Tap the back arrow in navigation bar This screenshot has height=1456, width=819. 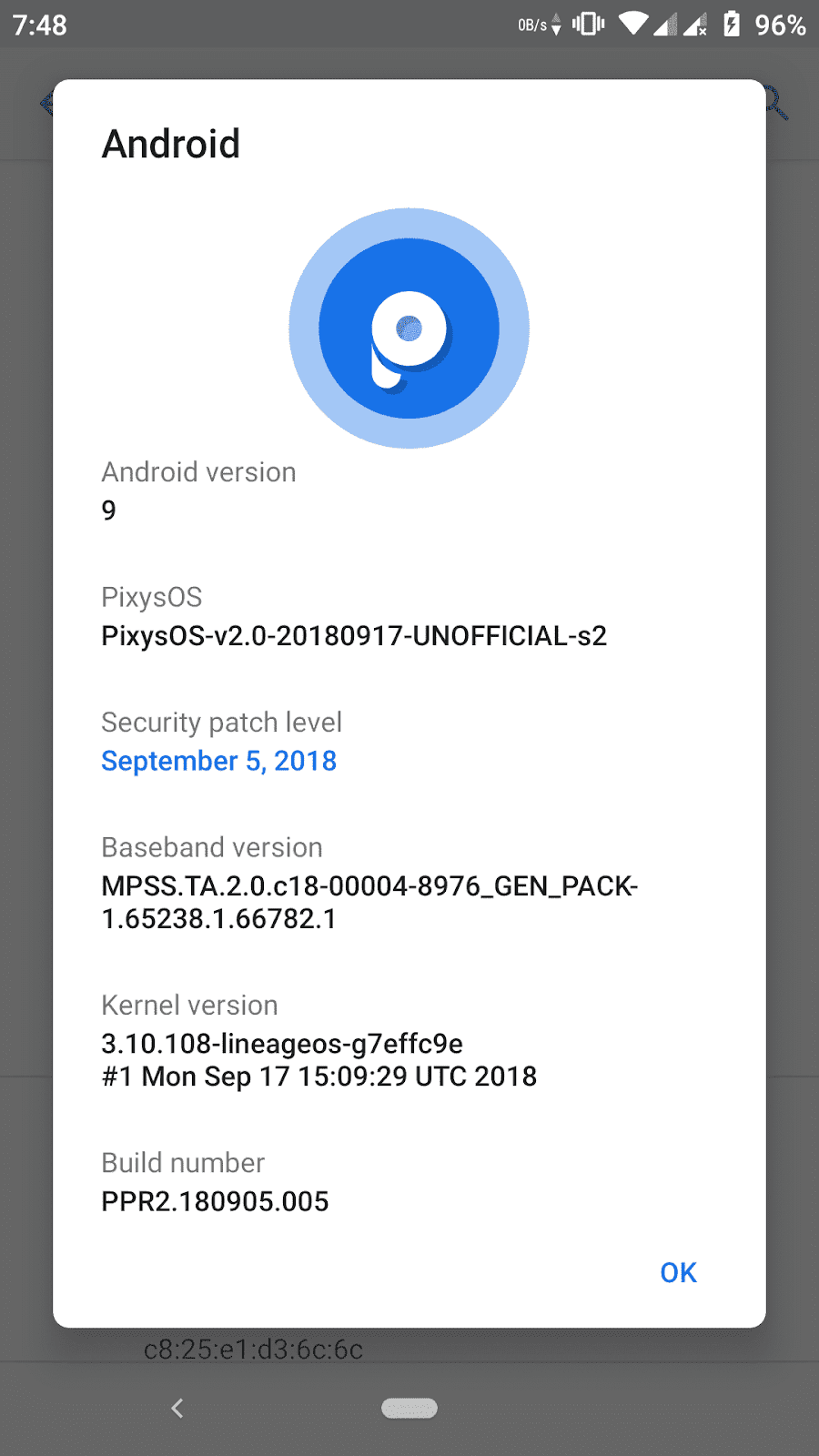(177, 1407)
